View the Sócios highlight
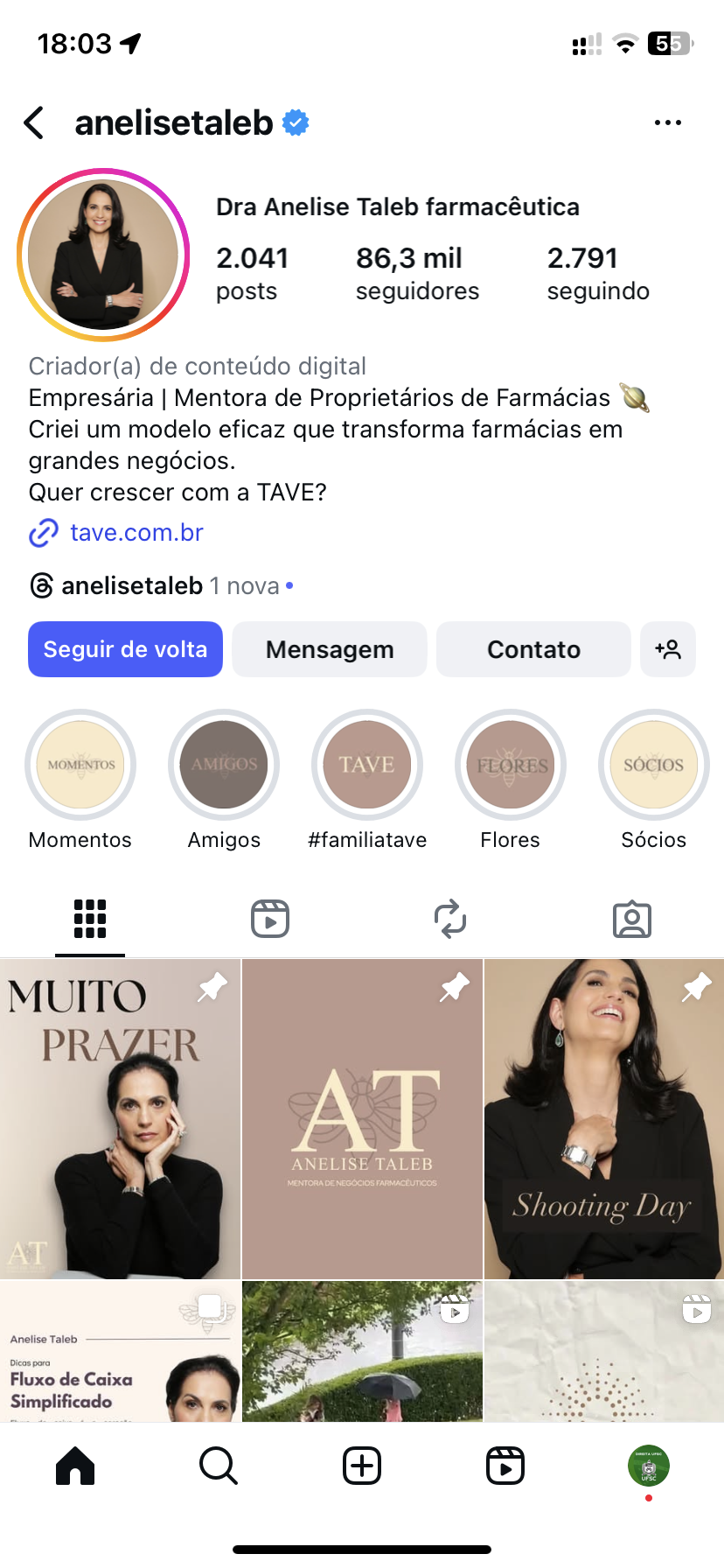This screenshot has width=724, height=1568. click(x=654, y=765)
